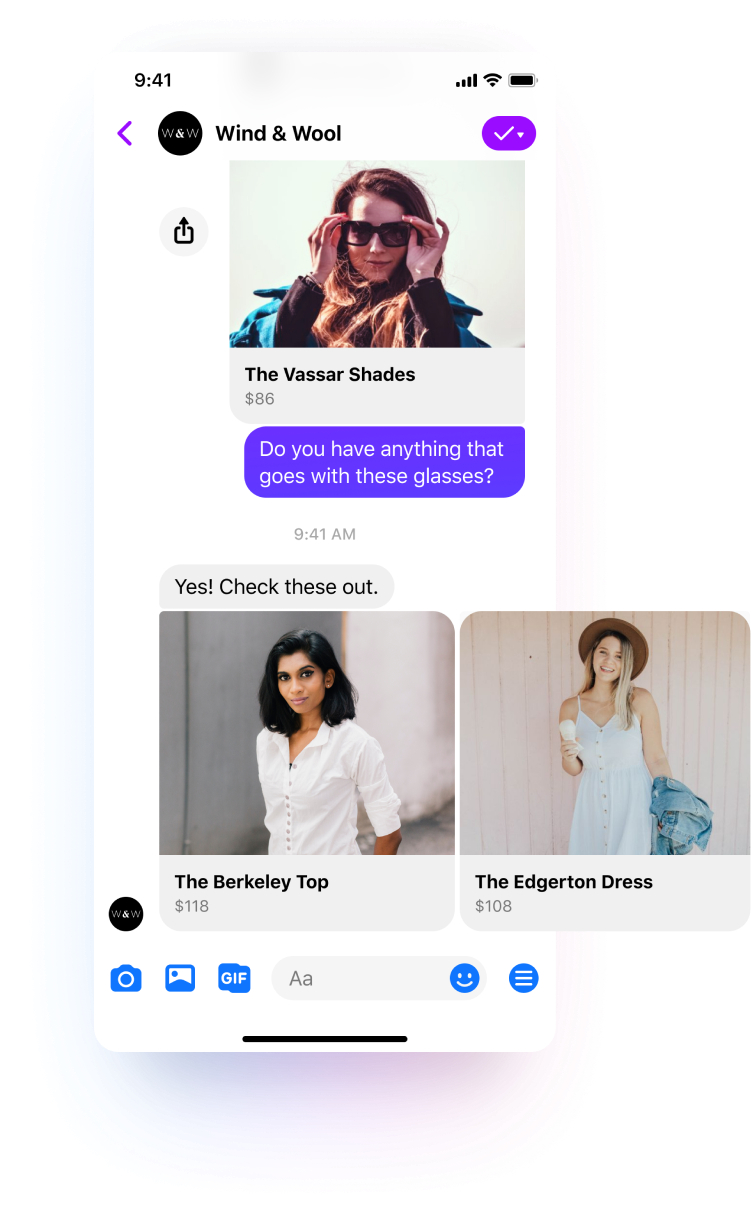Share The Vassar Shades product
The height and width of the screenshot is (1222, 751).
click(184, 232)
